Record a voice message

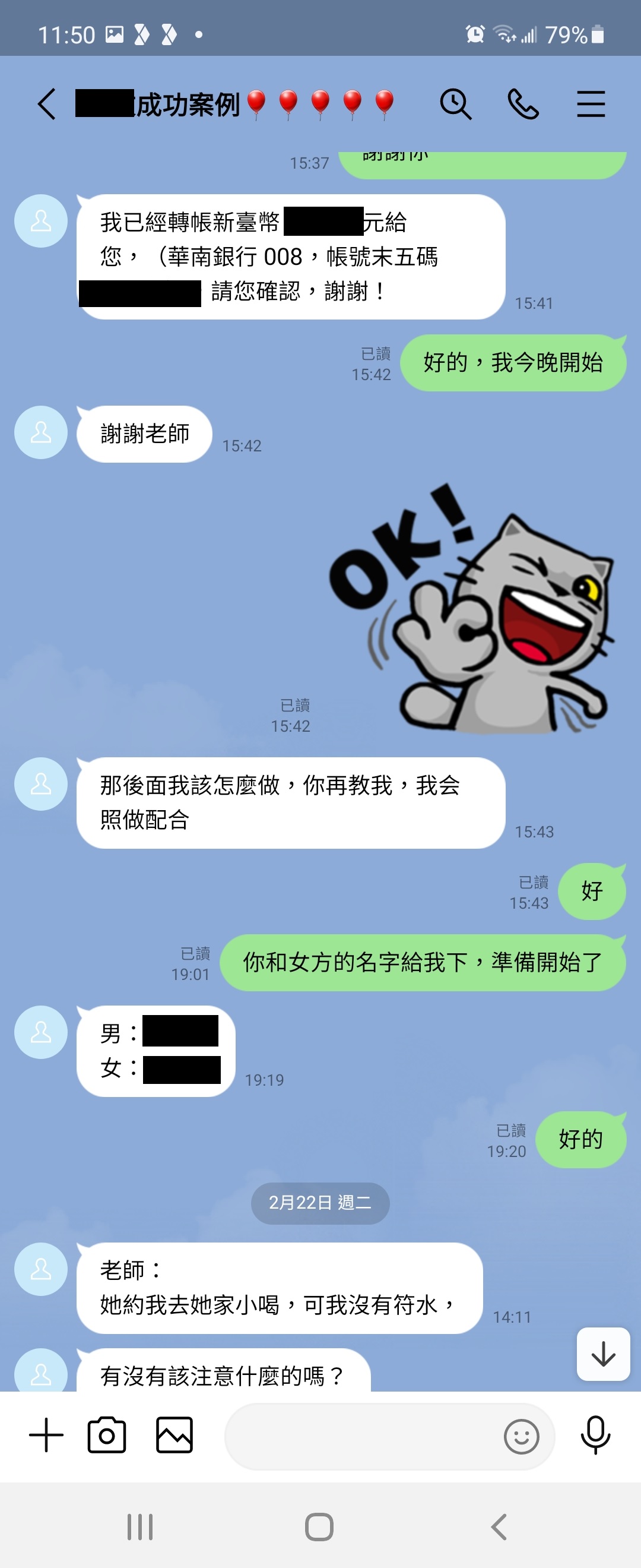click(x=595, y=1435)
